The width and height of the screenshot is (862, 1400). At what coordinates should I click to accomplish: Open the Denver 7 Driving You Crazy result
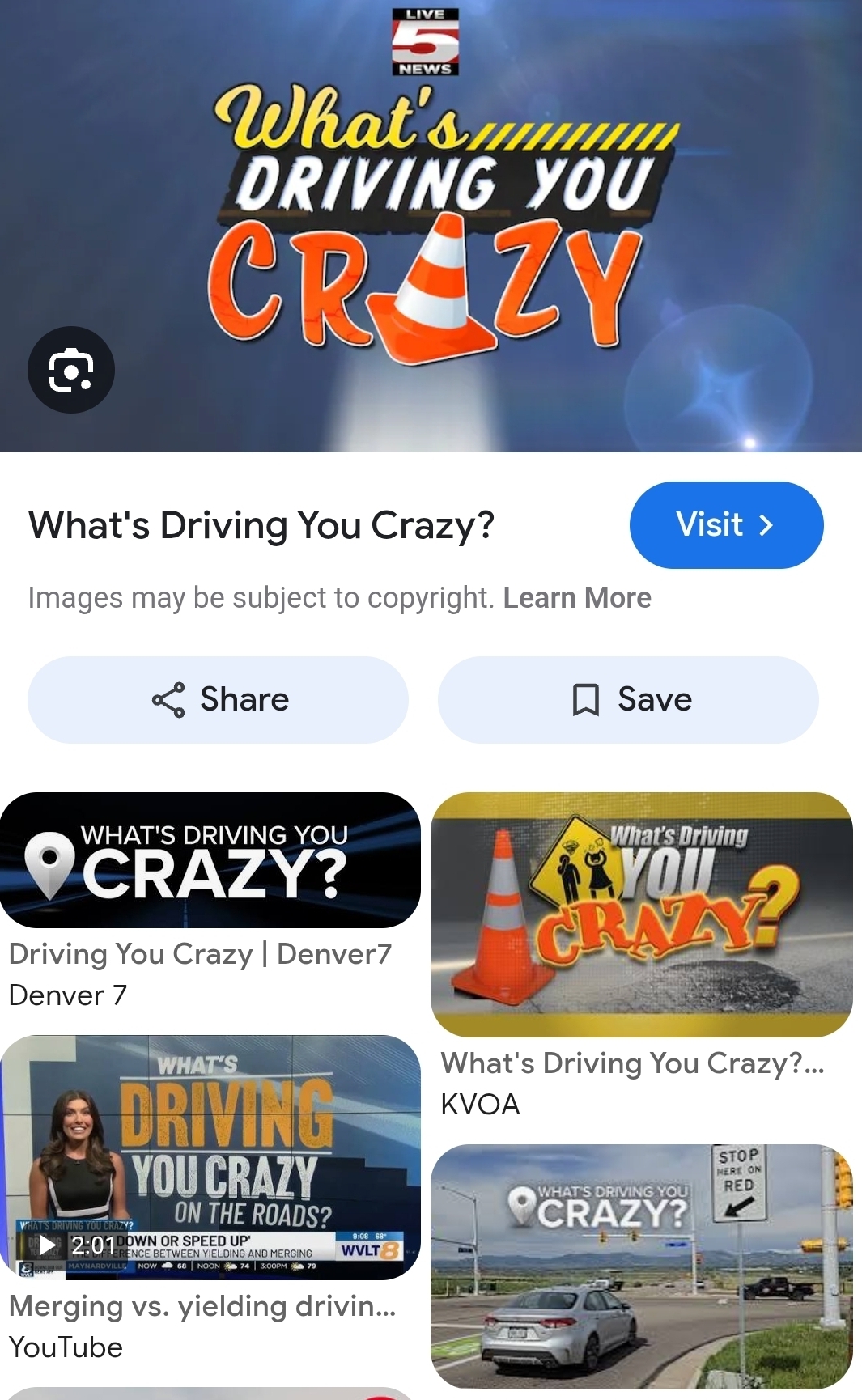(x=210, y=860)
